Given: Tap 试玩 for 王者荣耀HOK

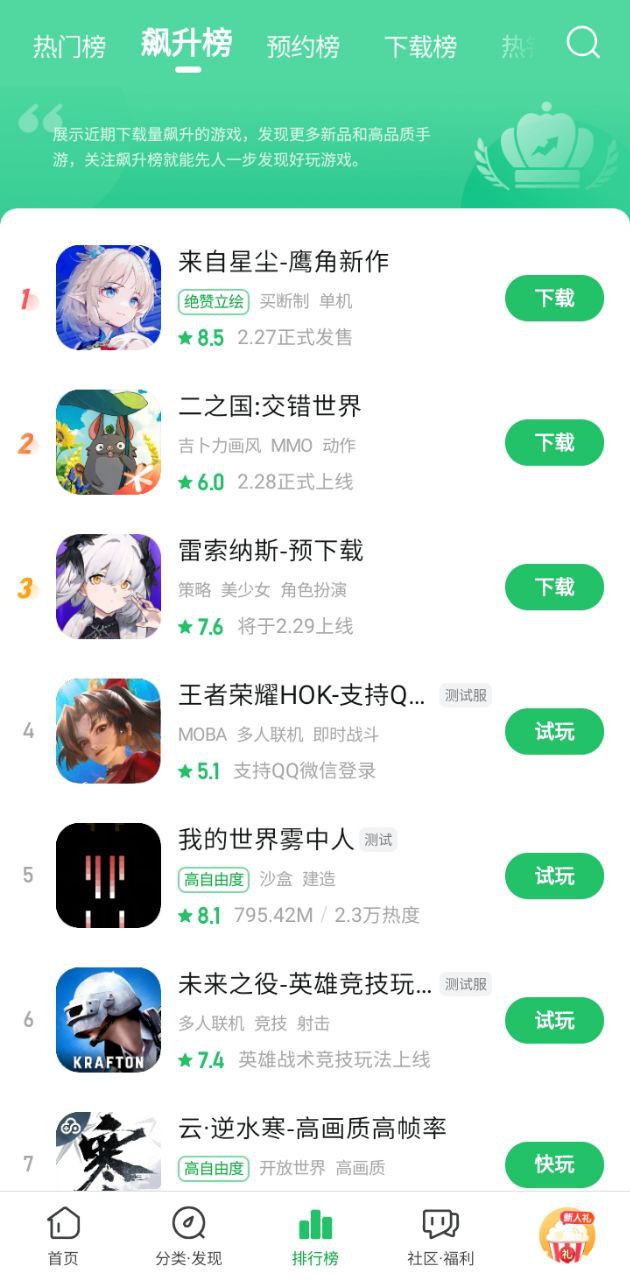Looking at the screenshot, I should pos(554,731).
